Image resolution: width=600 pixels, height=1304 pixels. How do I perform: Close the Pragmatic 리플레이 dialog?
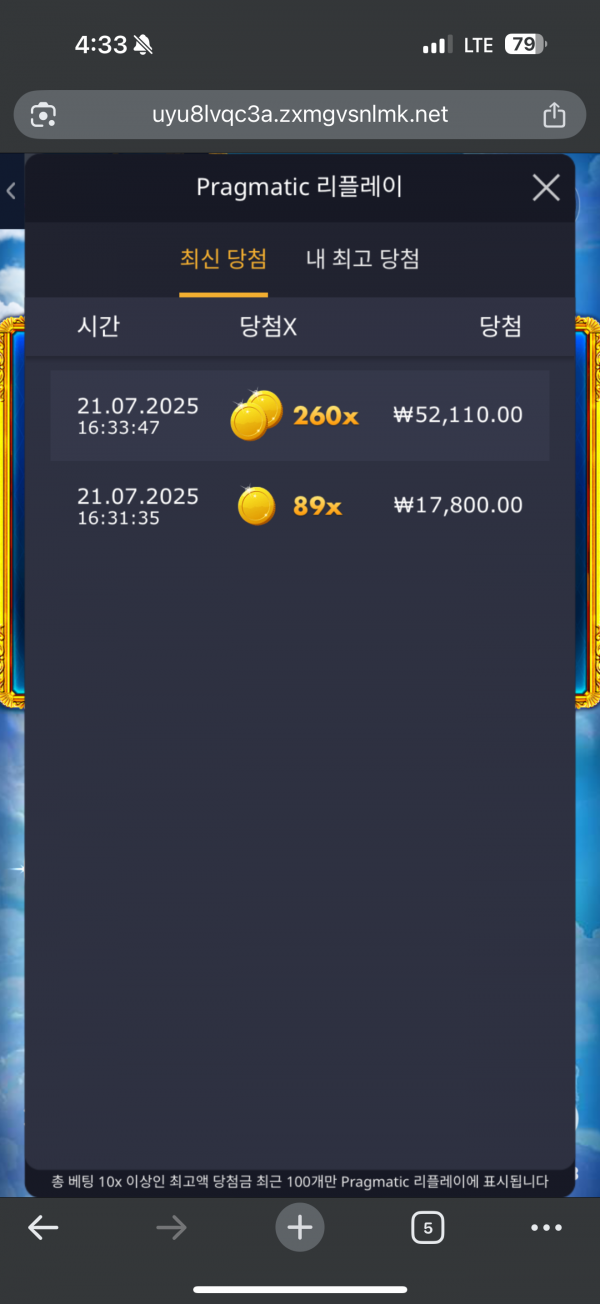(x=546, y=187)
